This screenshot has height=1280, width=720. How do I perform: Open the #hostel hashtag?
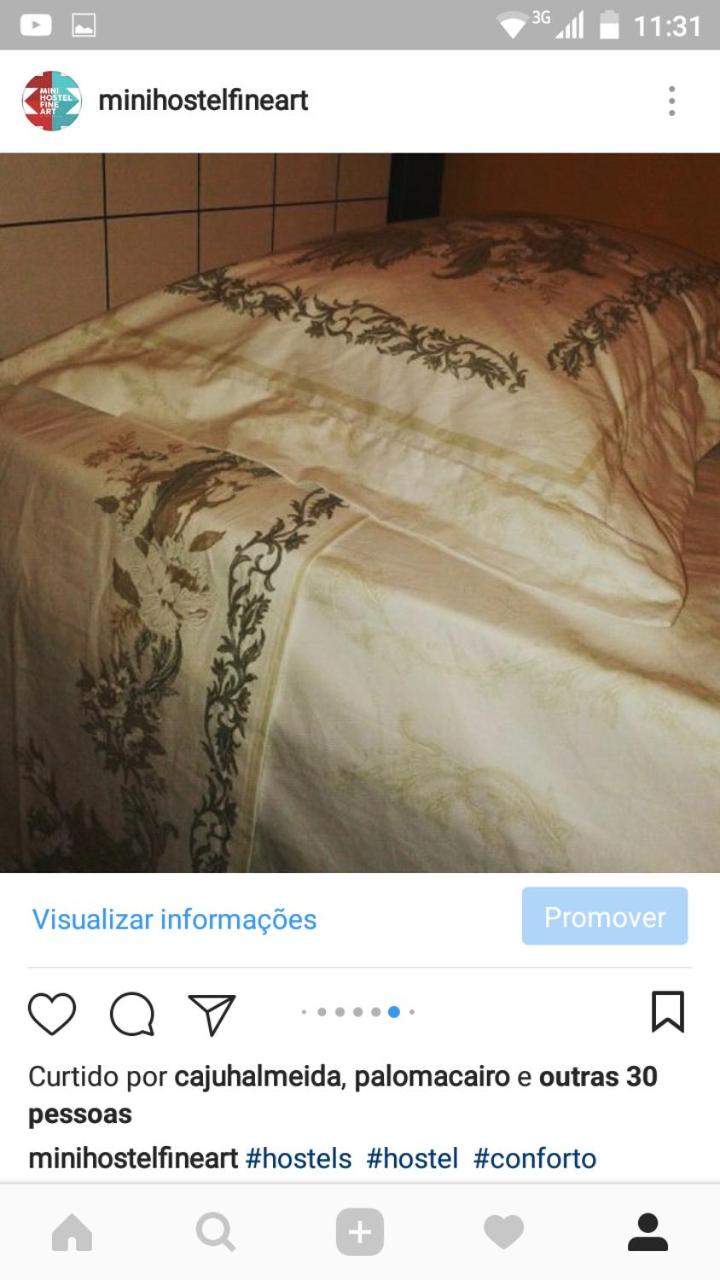coord(412,1159)
